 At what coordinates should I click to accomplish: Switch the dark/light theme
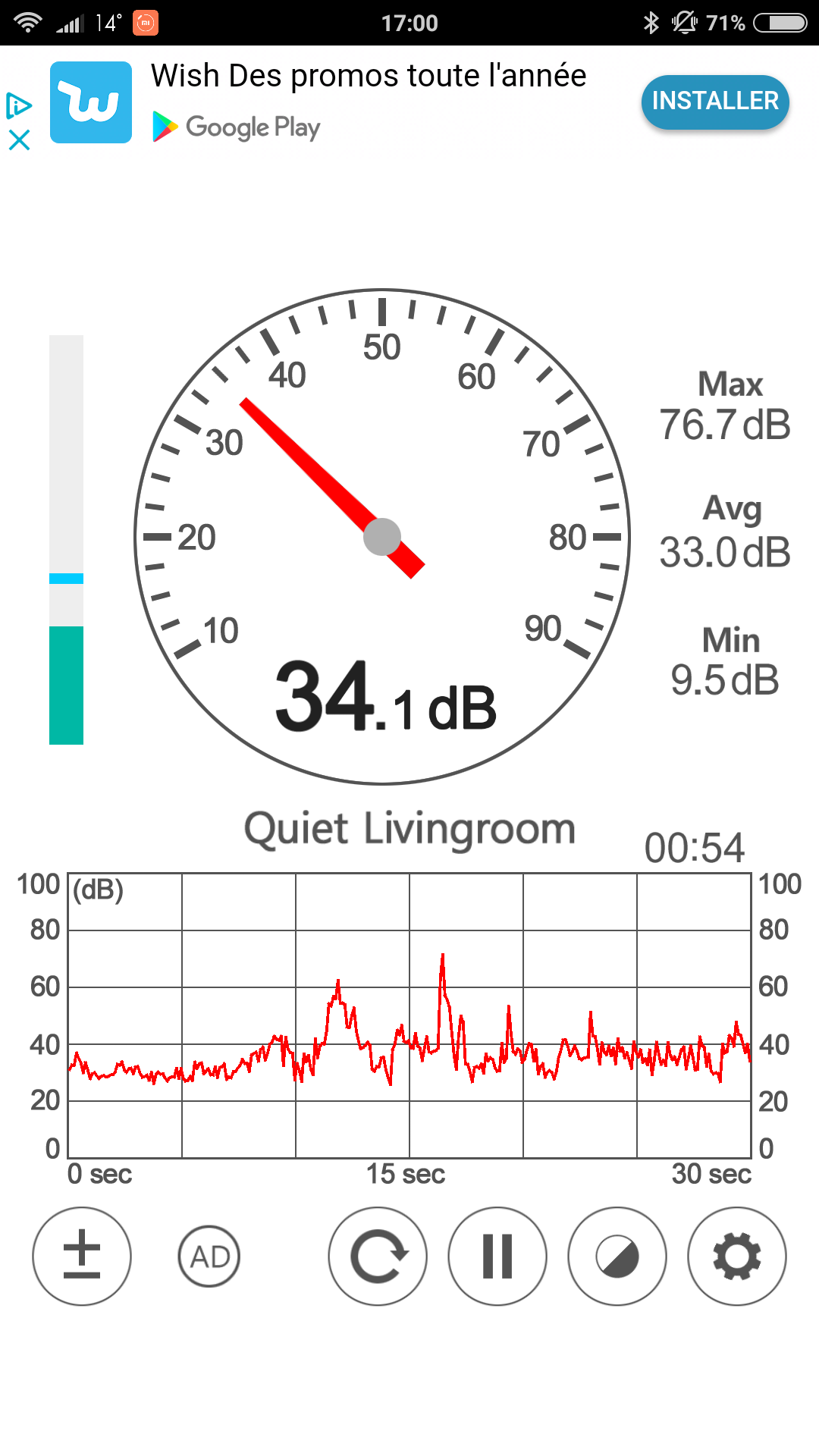coord(617,1257)
